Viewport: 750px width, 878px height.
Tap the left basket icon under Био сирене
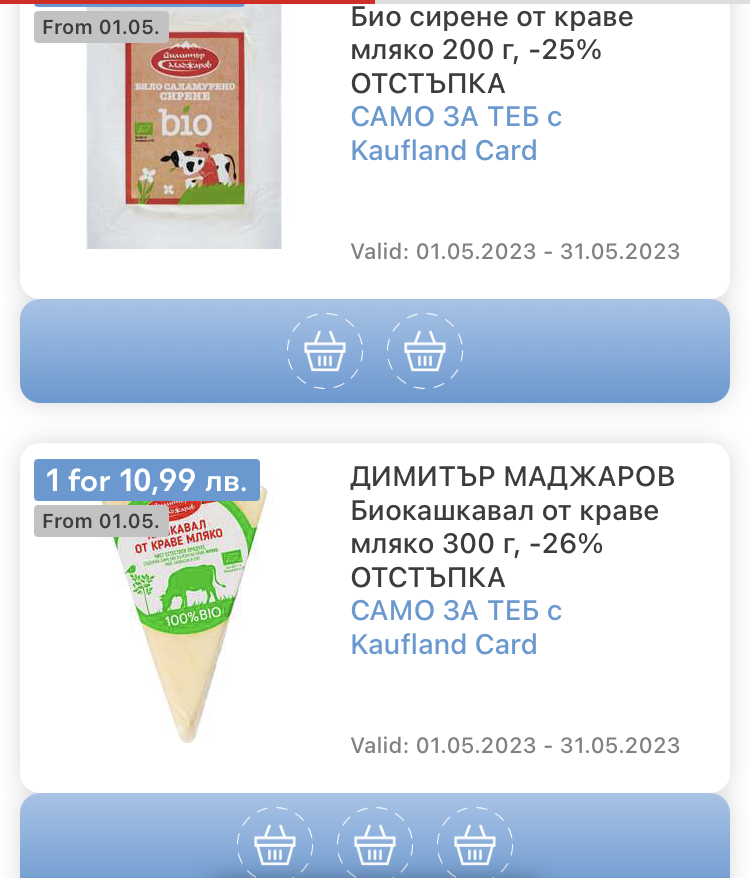[325, 351]
